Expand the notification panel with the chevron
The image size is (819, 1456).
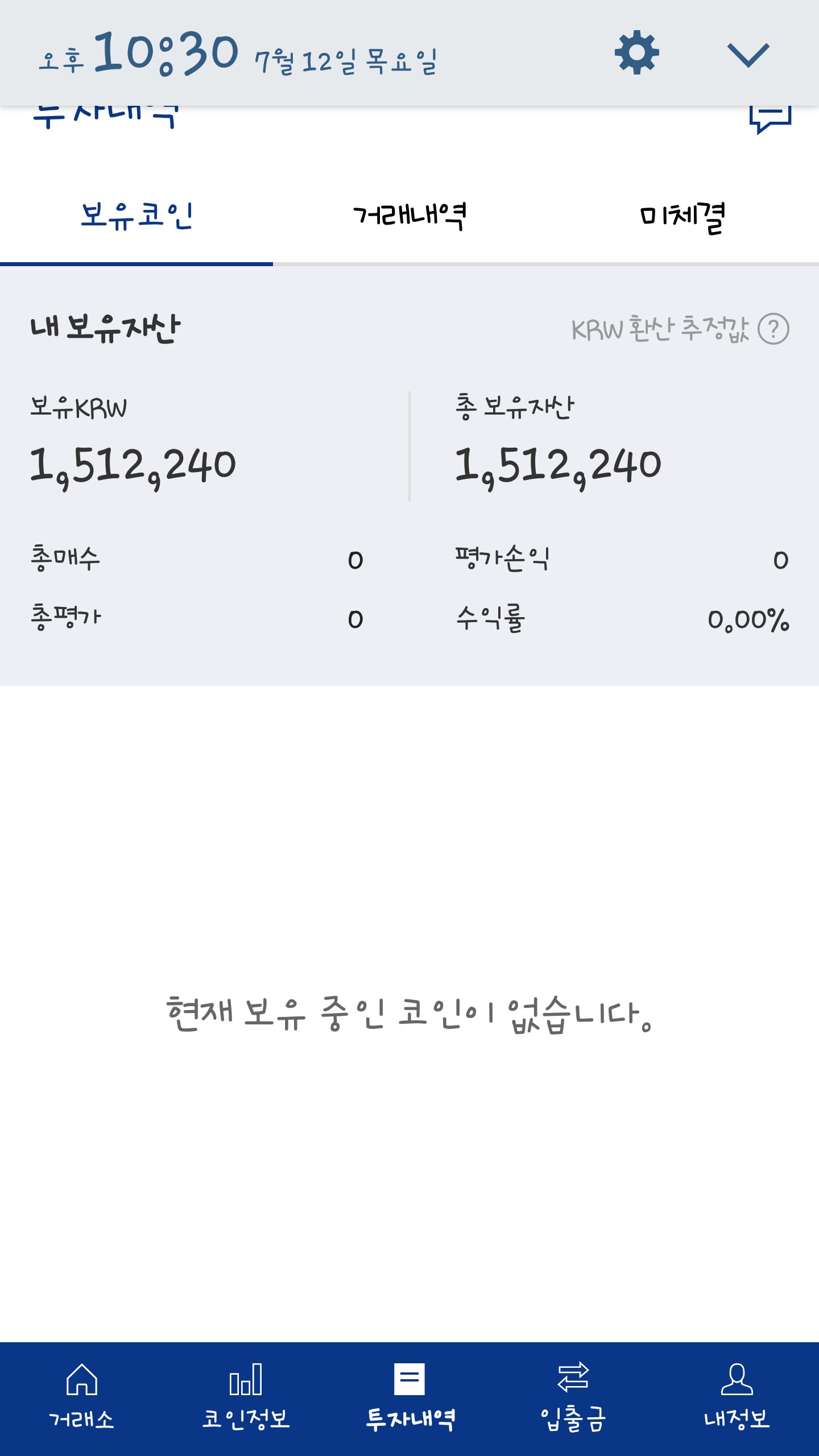point(748,55)
